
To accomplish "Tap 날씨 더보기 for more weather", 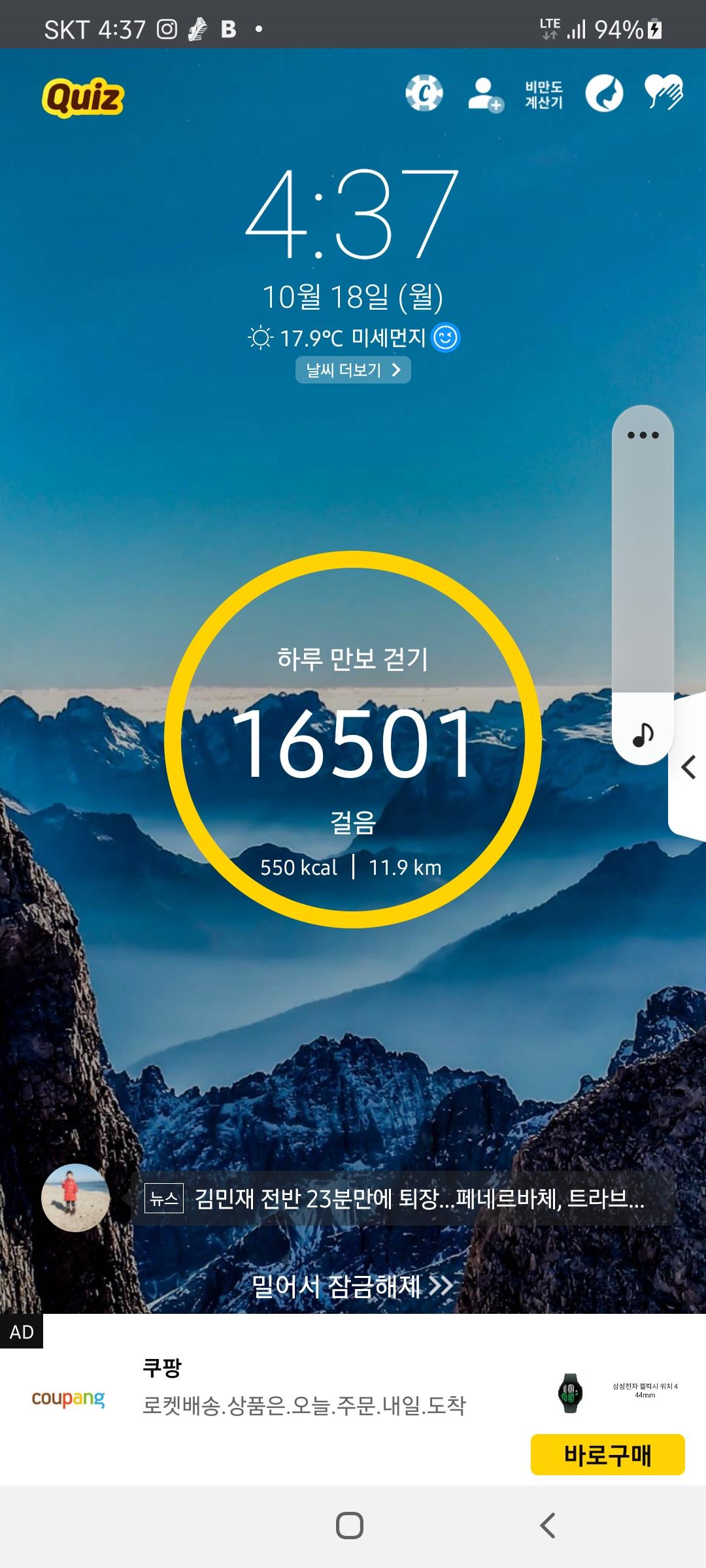I will (353, 370).
